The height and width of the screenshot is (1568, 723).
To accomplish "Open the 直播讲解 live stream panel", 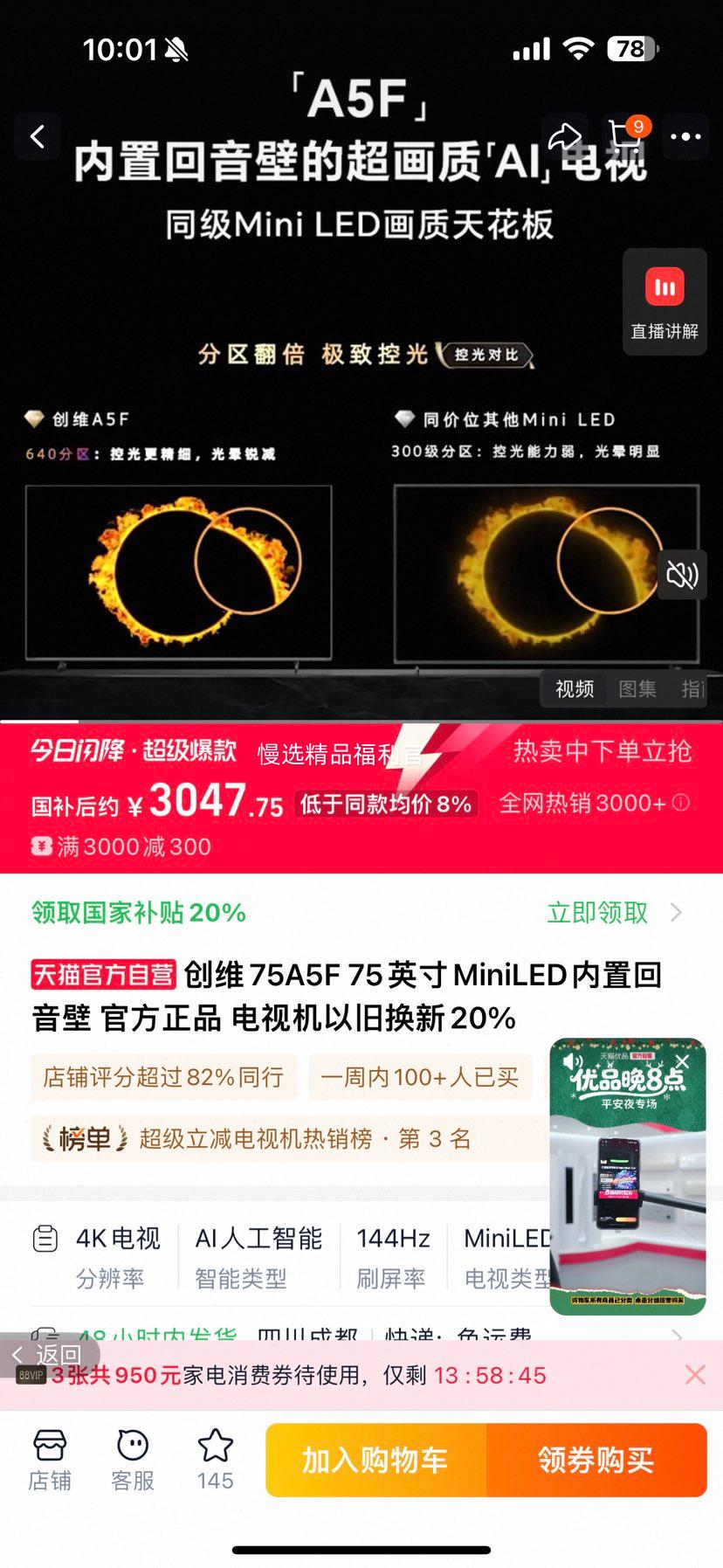I will click(664, 300).
